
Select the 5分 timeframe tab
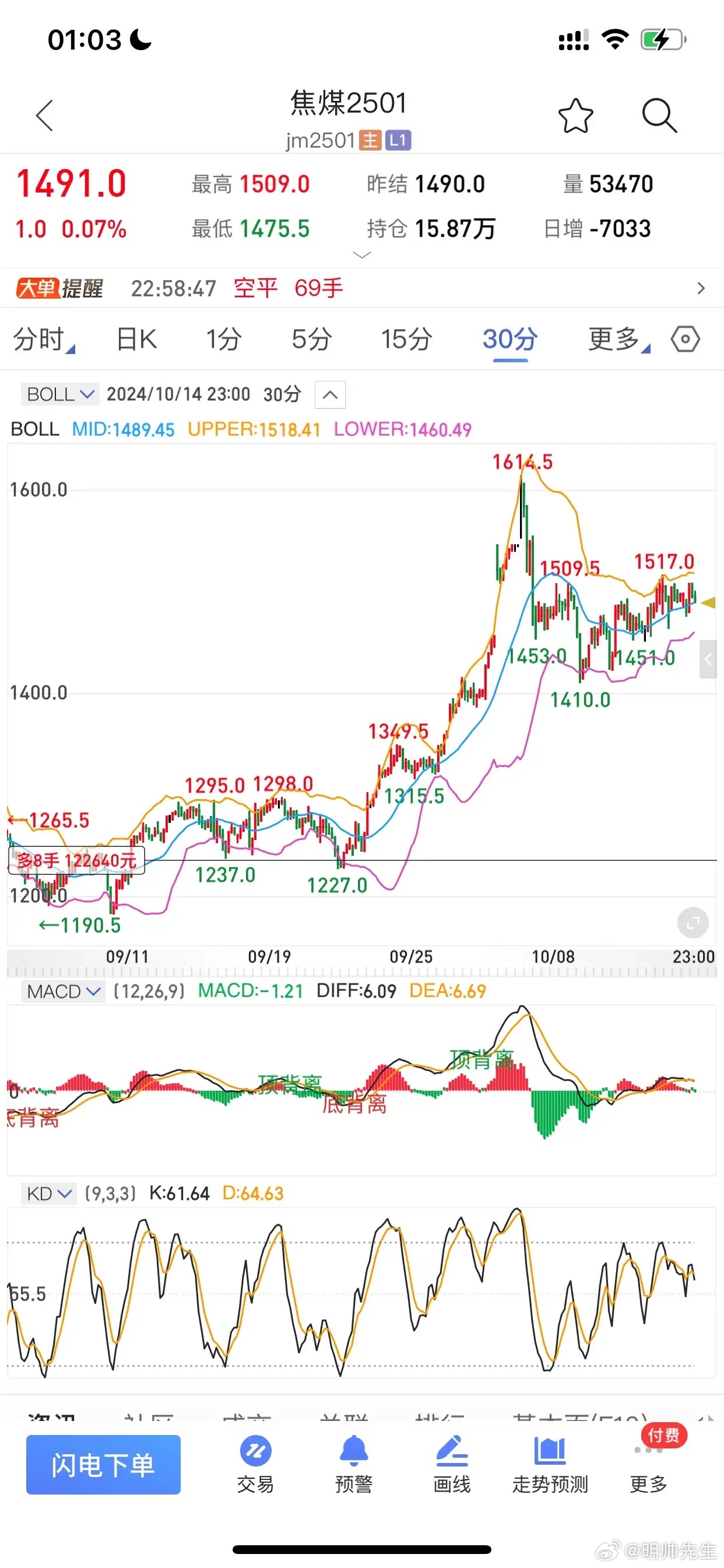pyautogui.click(x=311, y=339)
